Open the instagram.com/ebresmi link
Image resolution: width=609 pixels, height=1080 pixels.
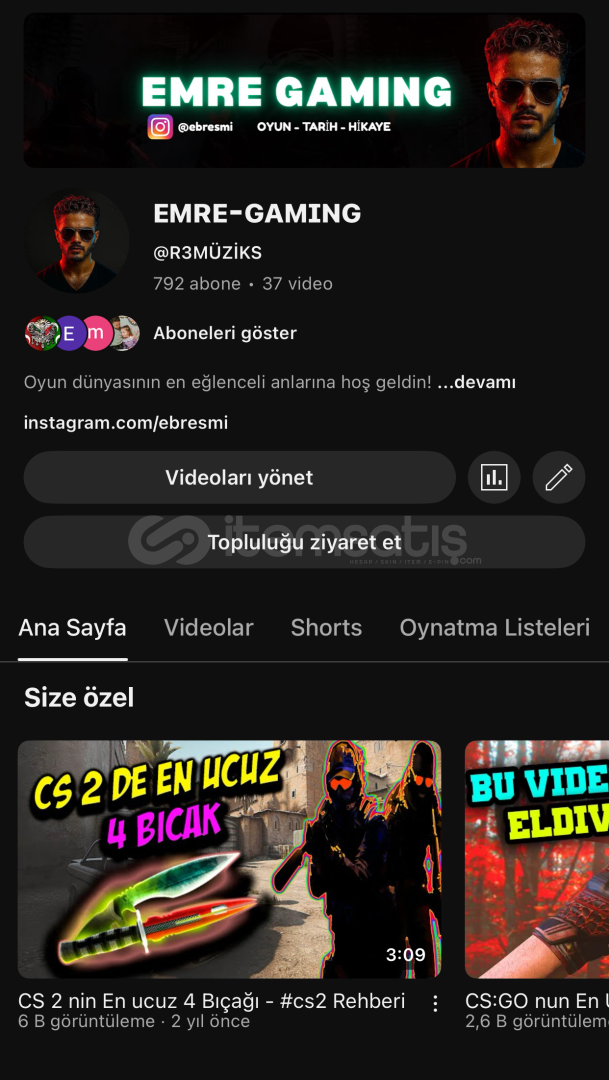(126, 422)
